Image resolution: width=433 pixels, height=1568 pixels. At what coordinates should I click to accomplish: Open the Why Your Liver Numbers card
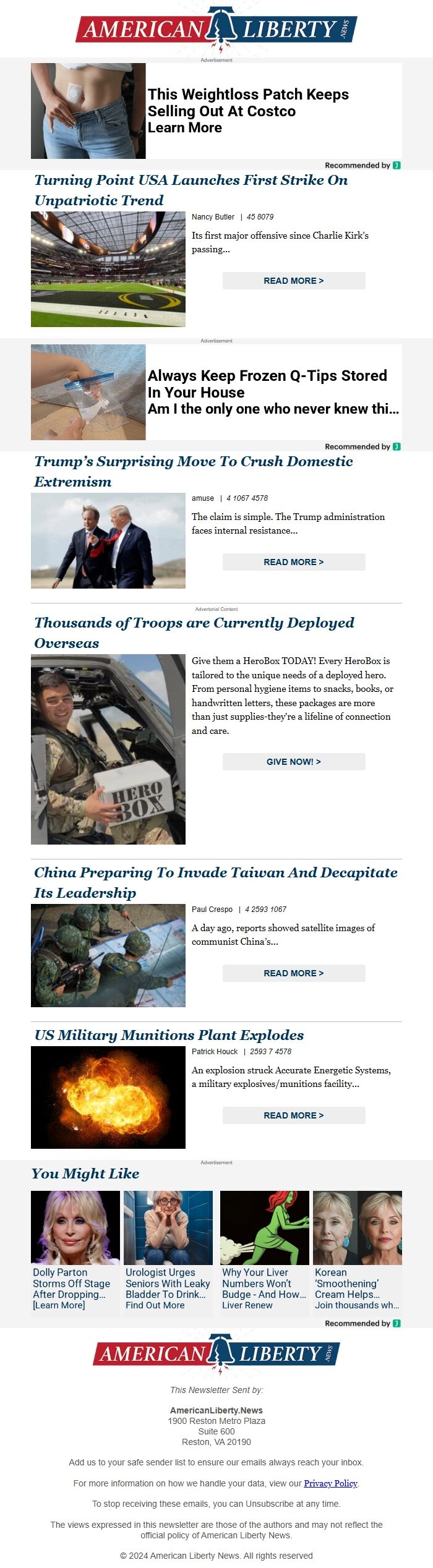tap(264, 1255)
